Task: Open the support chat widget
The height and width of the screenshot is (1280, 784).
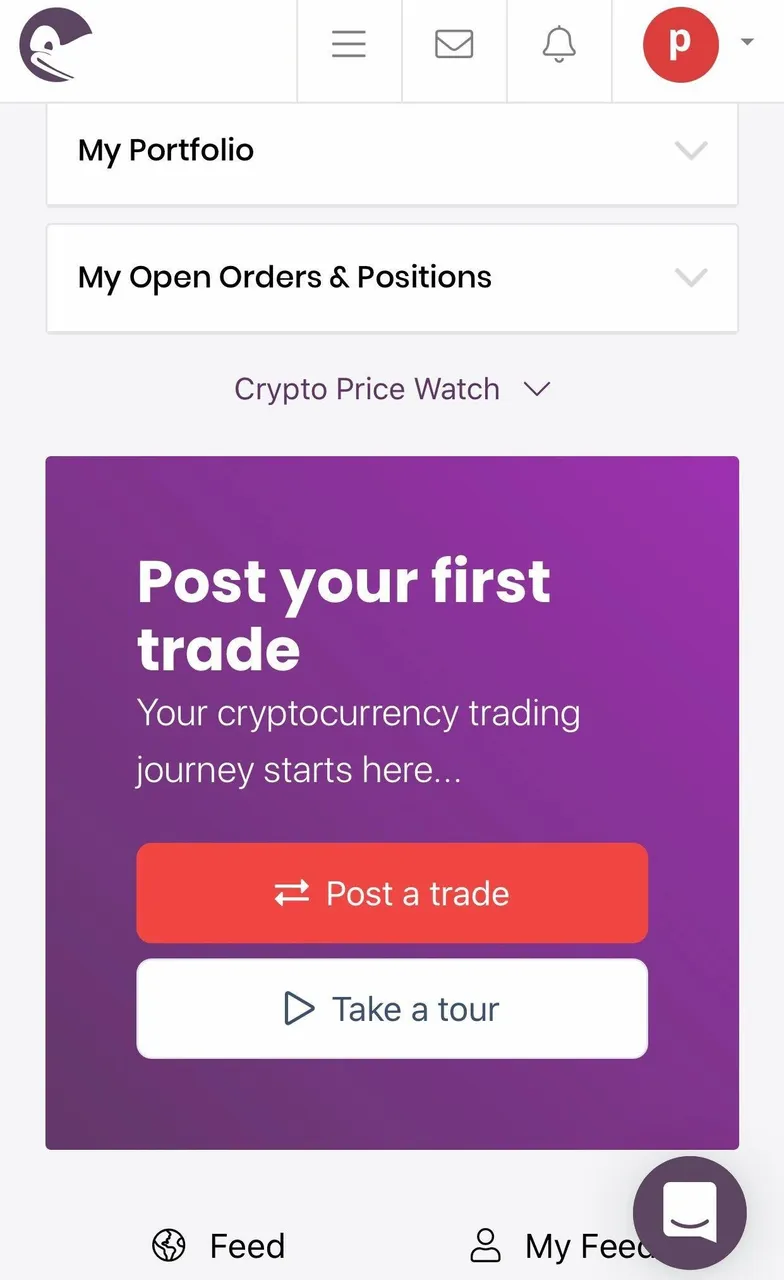Action: coord(690,1213)
